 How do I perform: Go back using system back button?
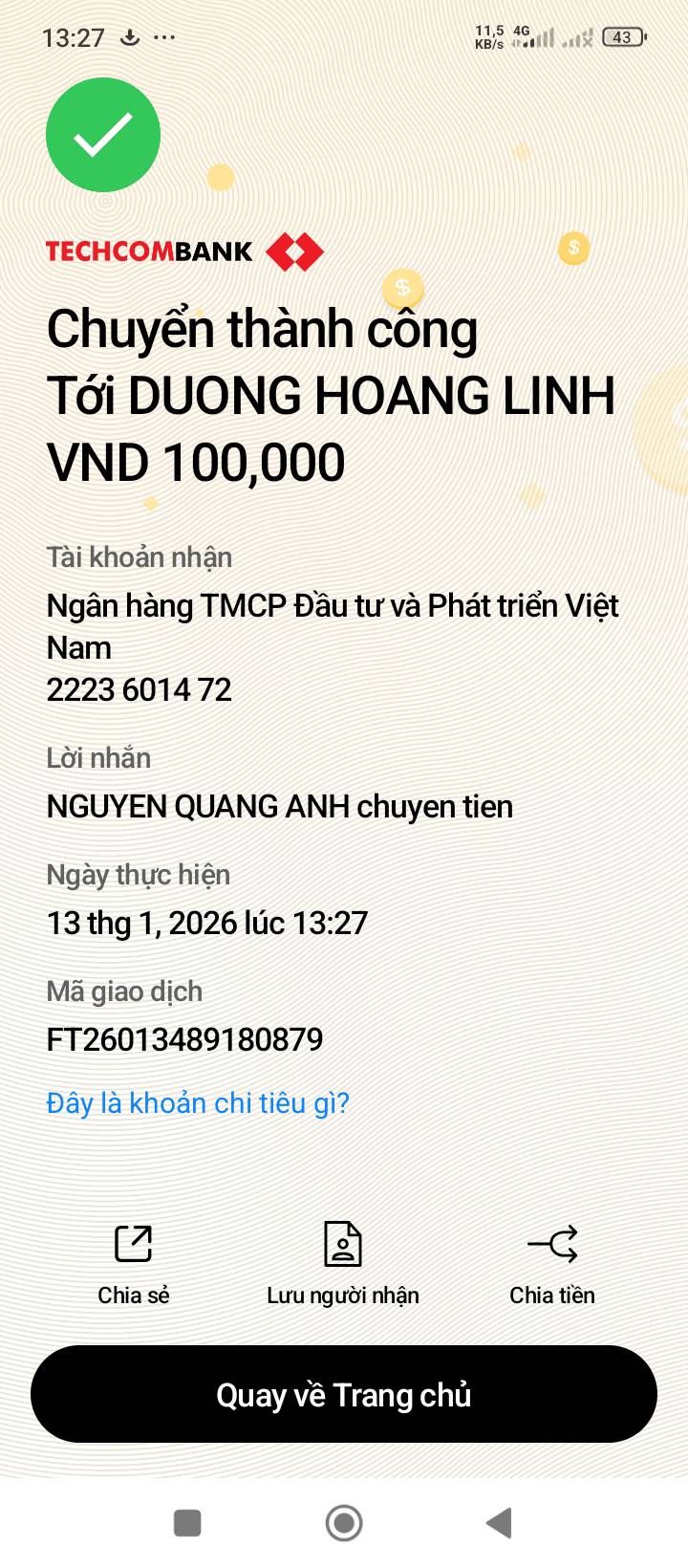[499, 1523]
